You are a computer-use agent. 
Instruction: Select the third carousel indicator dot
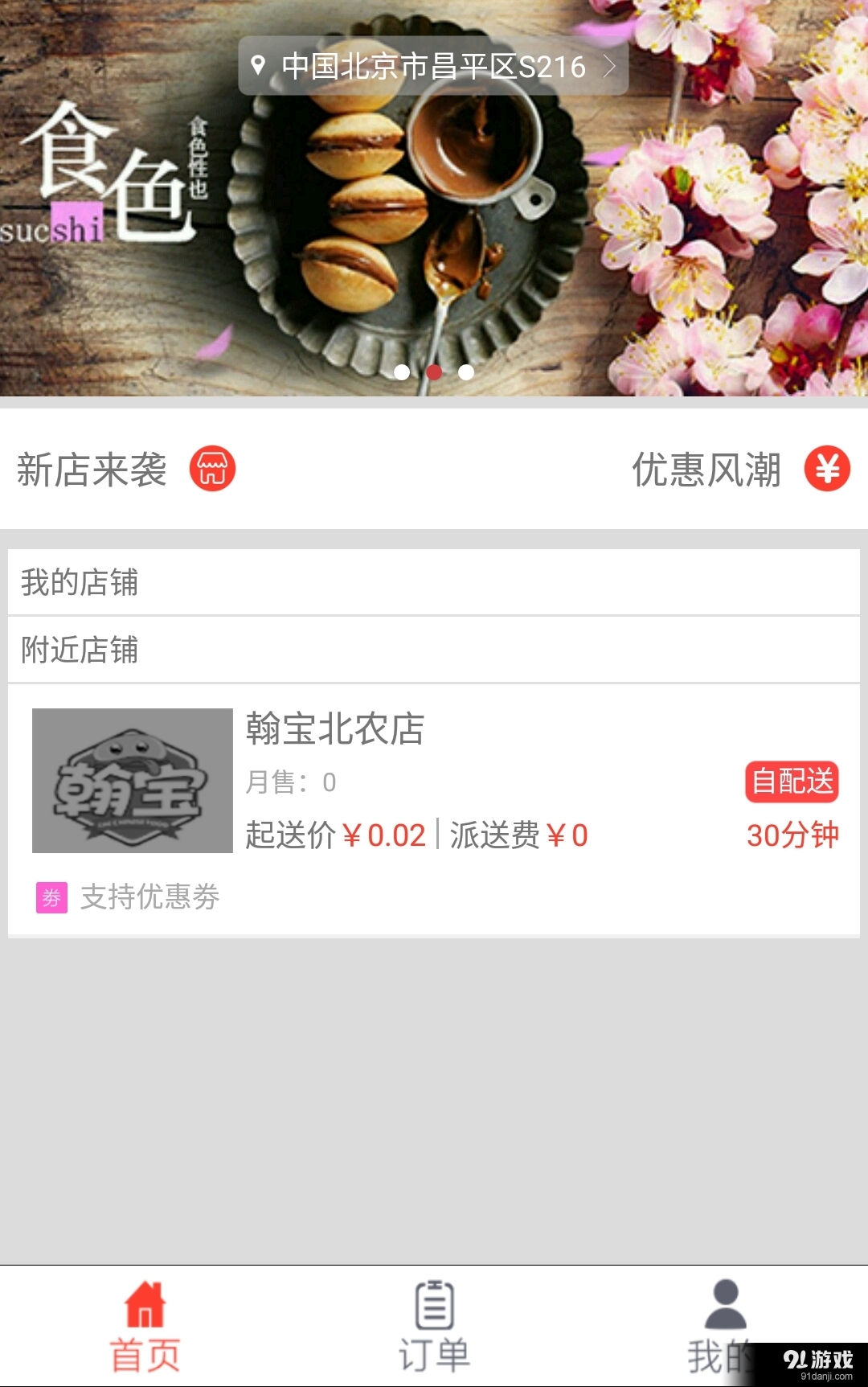point(465,372)
